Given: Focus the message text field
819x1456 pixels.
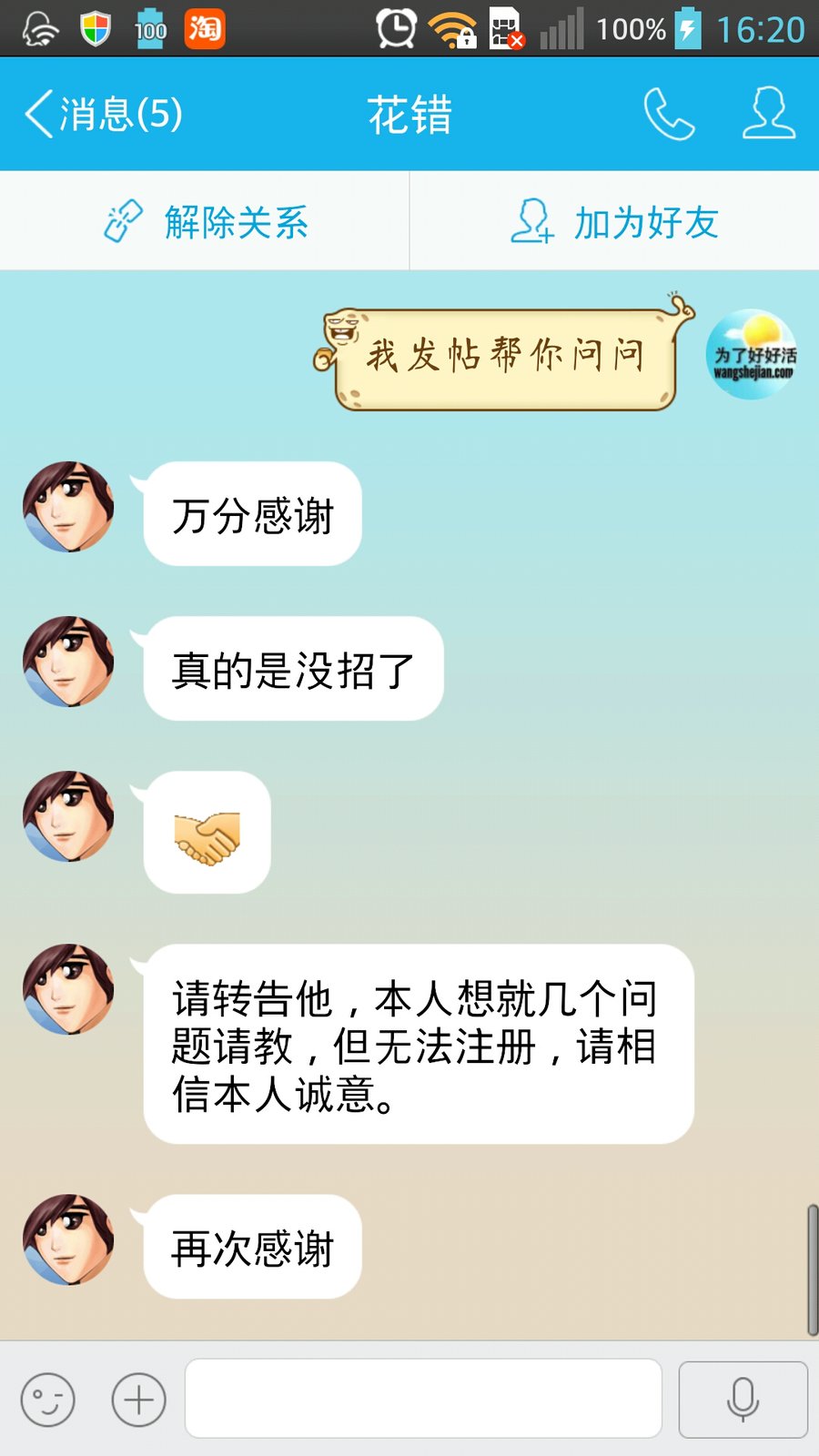Looking at the screenshot, I should click(423, 1400).
